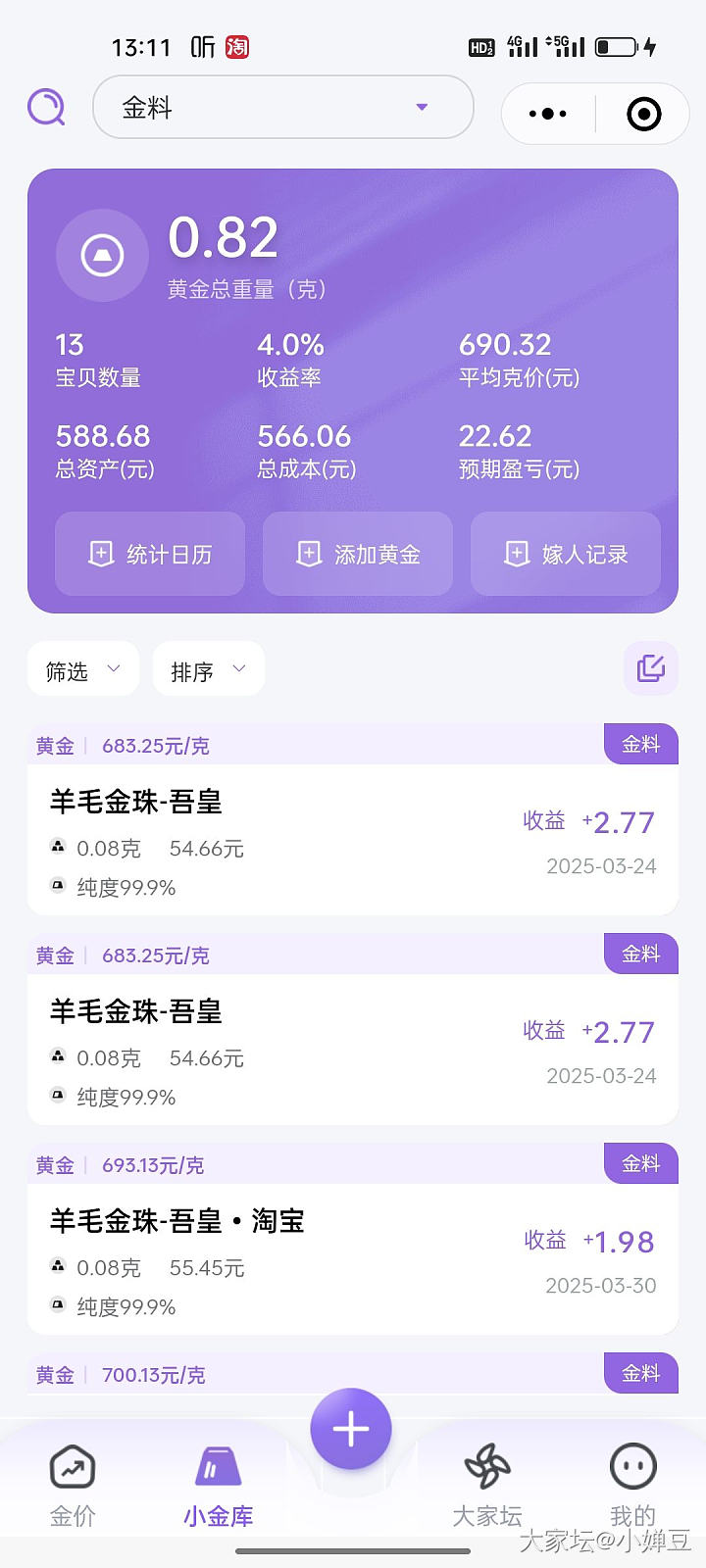Go to the 大家坛 tab
Image resolution: width=706 pixels, height=1568 pixels.
pos(487,1486)
